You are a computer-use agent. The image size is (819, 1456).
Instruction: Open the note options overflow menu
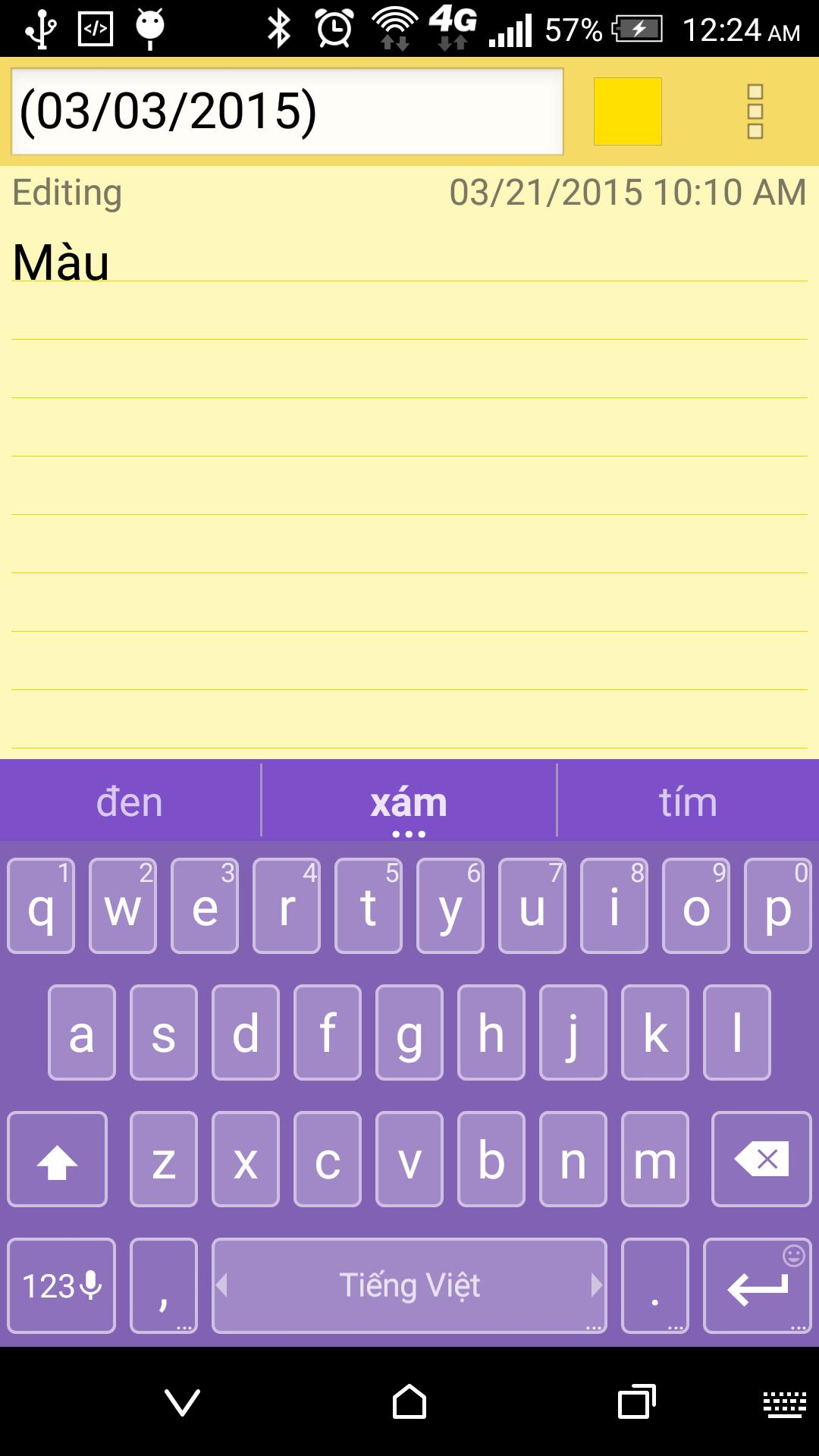(x=753, y=111)
